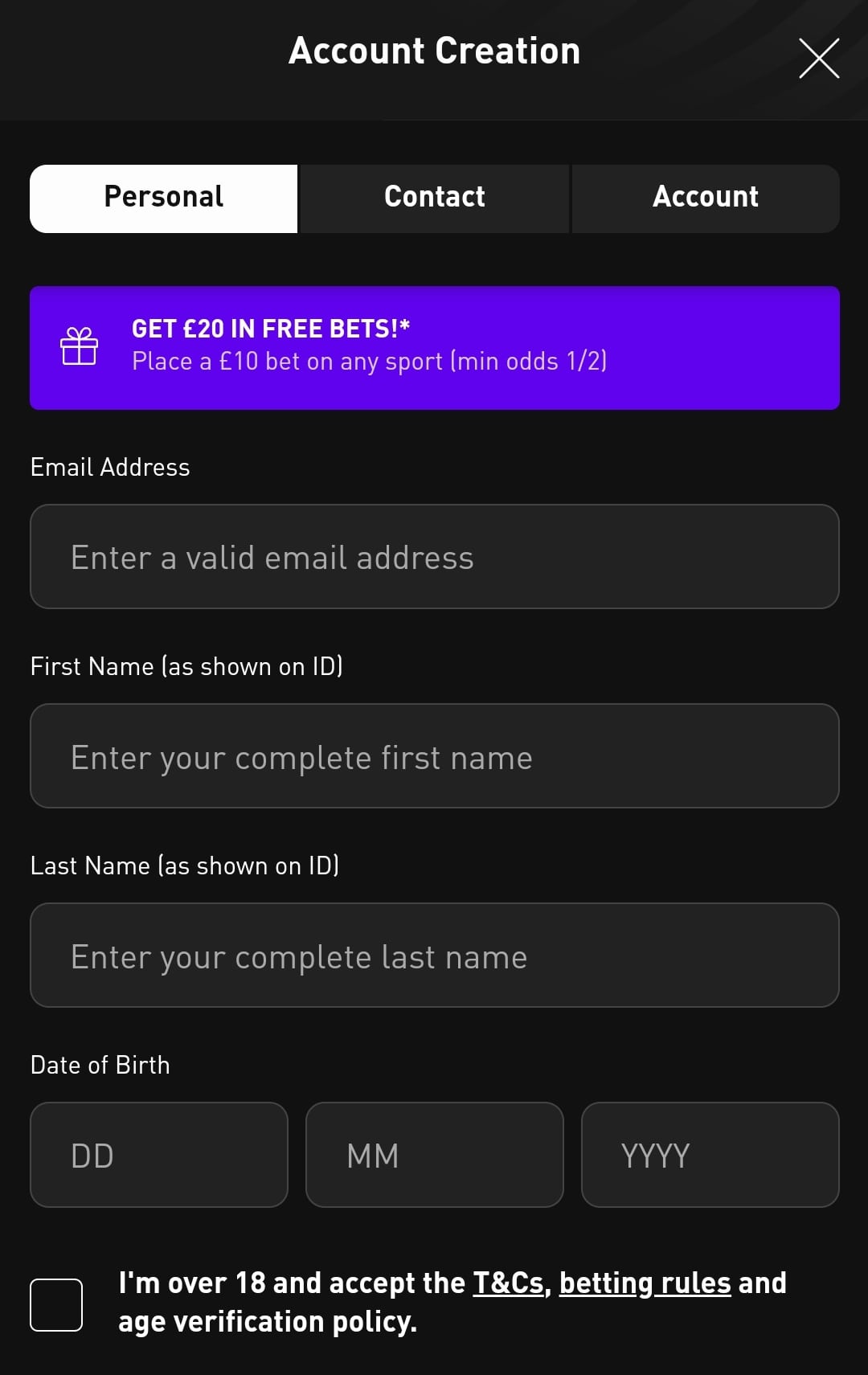Screen dimensions: 868x1375
Task: Open the £20 free bets promo banner
Action: click(x=434, y=348)
